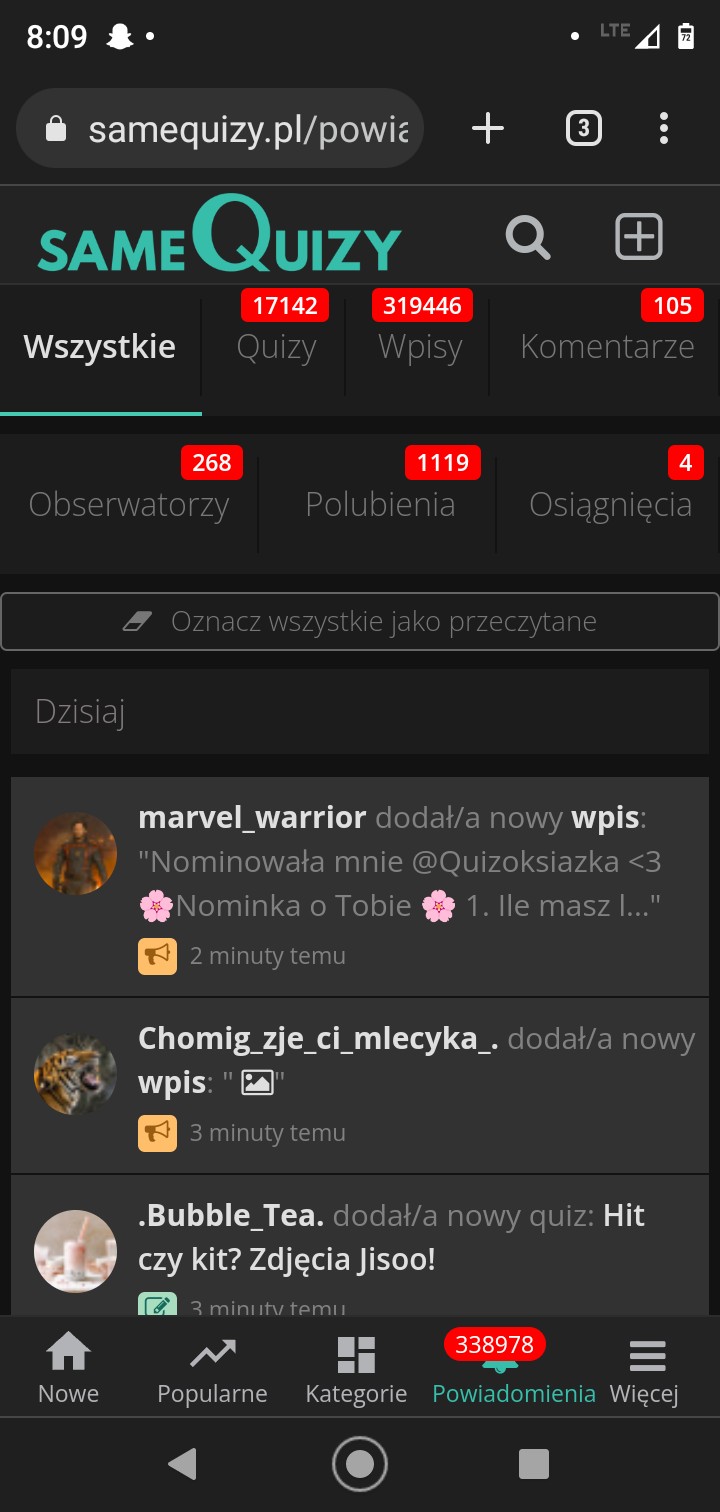Select the Komentarze tab
720x1512 pixels.
(x=607, y=347)
